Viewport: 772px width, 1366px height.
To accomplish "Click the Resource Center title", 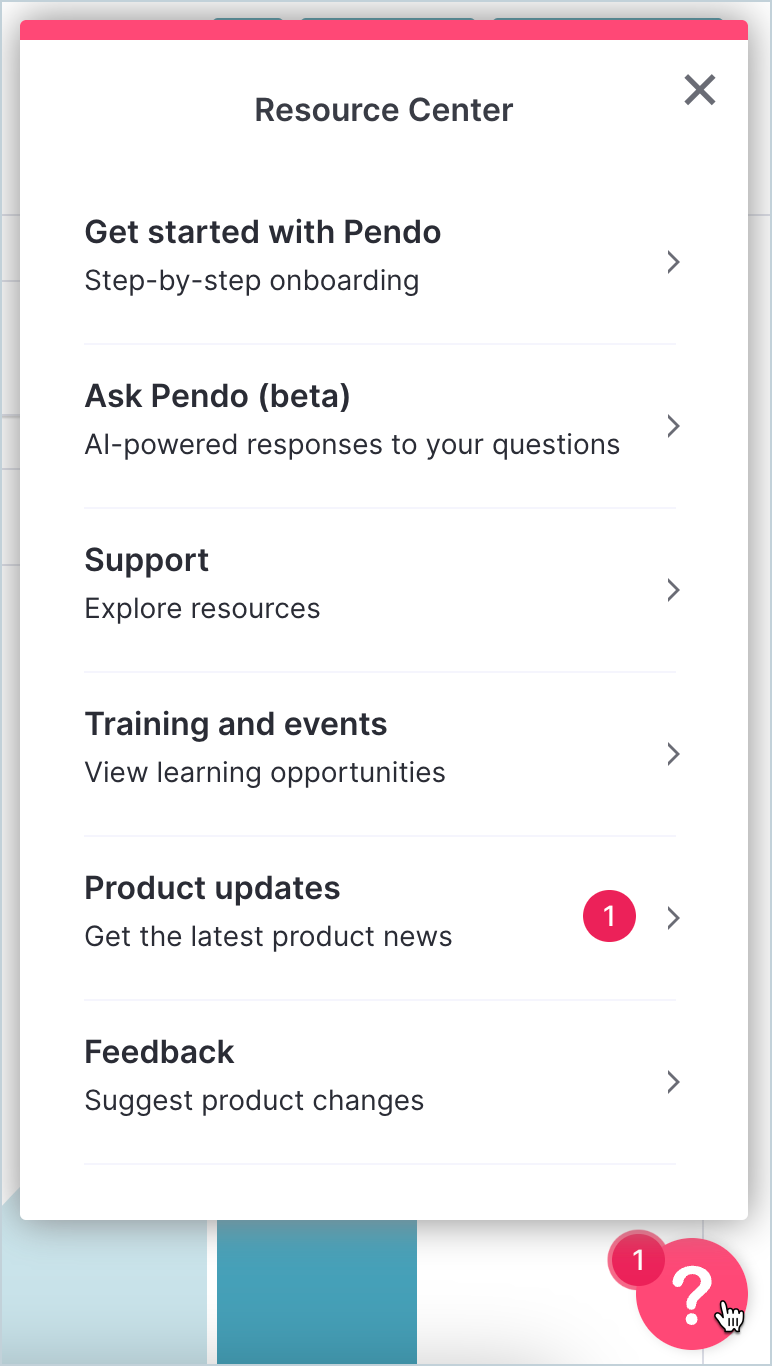I will coord(384,109).
